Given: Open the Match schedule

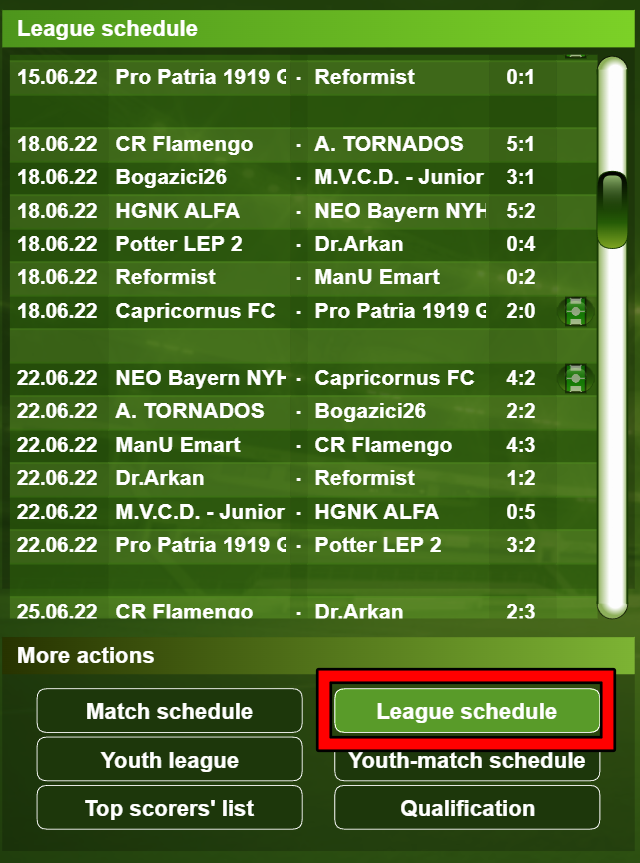Looking at the screenshot, I should click(x=169, y=711).
